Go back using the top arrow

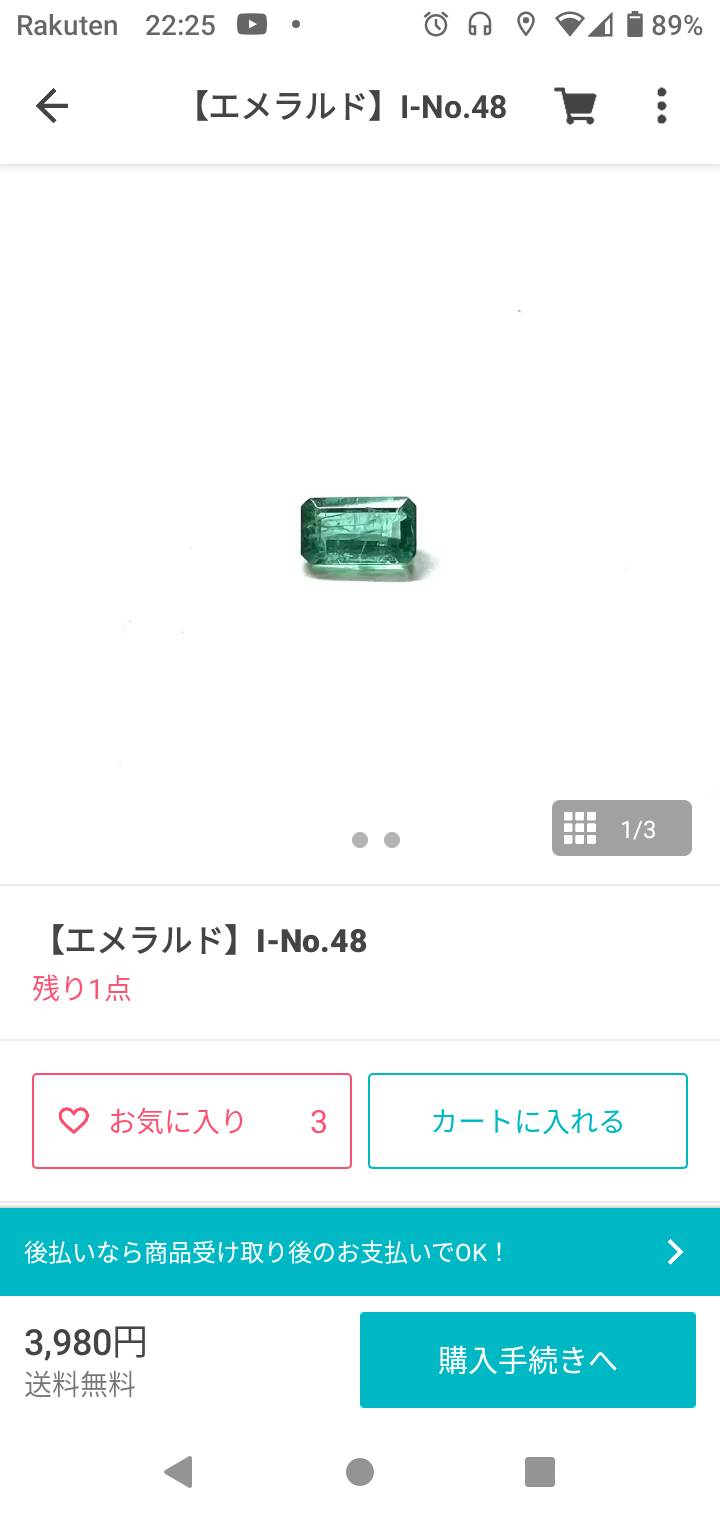click(52, 106)
